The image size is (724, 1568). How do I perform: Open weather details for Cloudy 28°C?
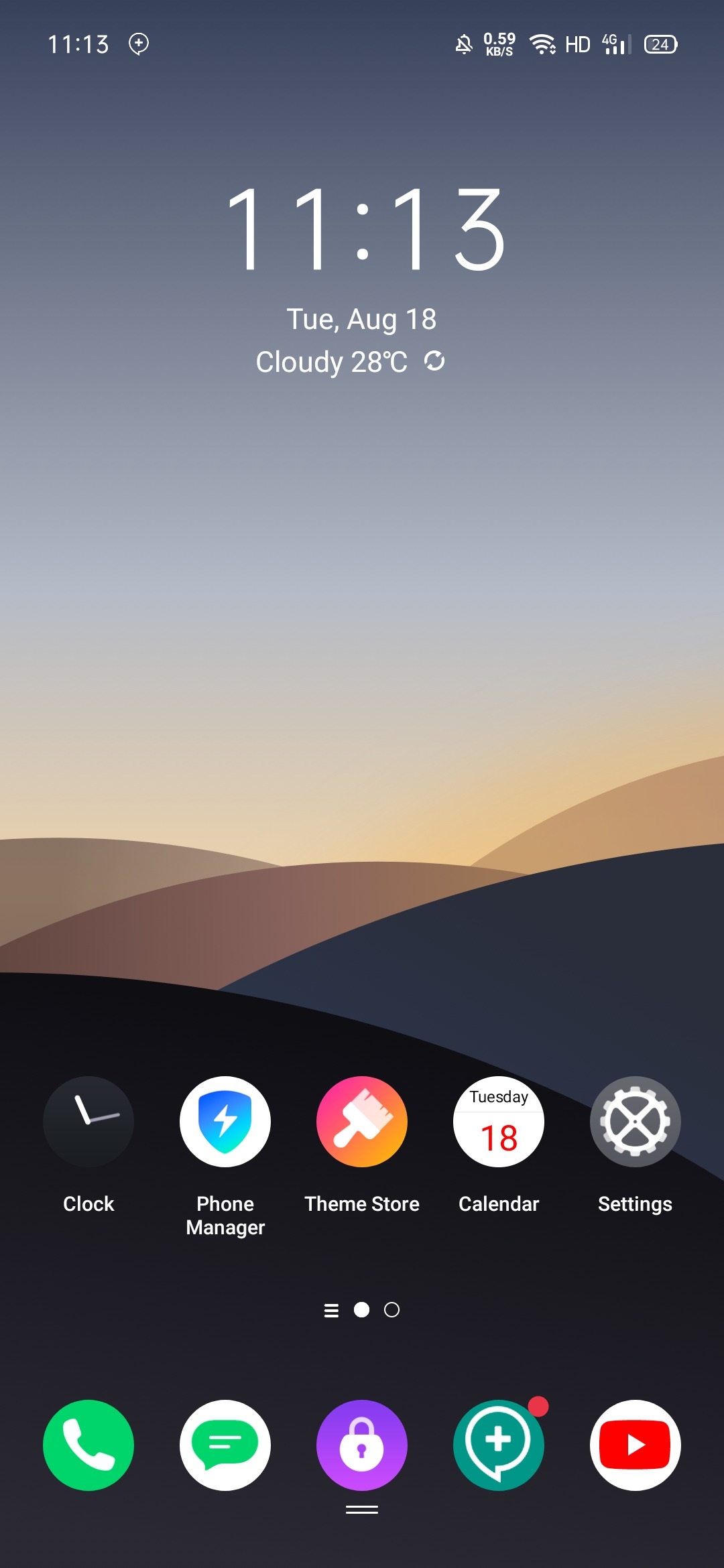331,363
